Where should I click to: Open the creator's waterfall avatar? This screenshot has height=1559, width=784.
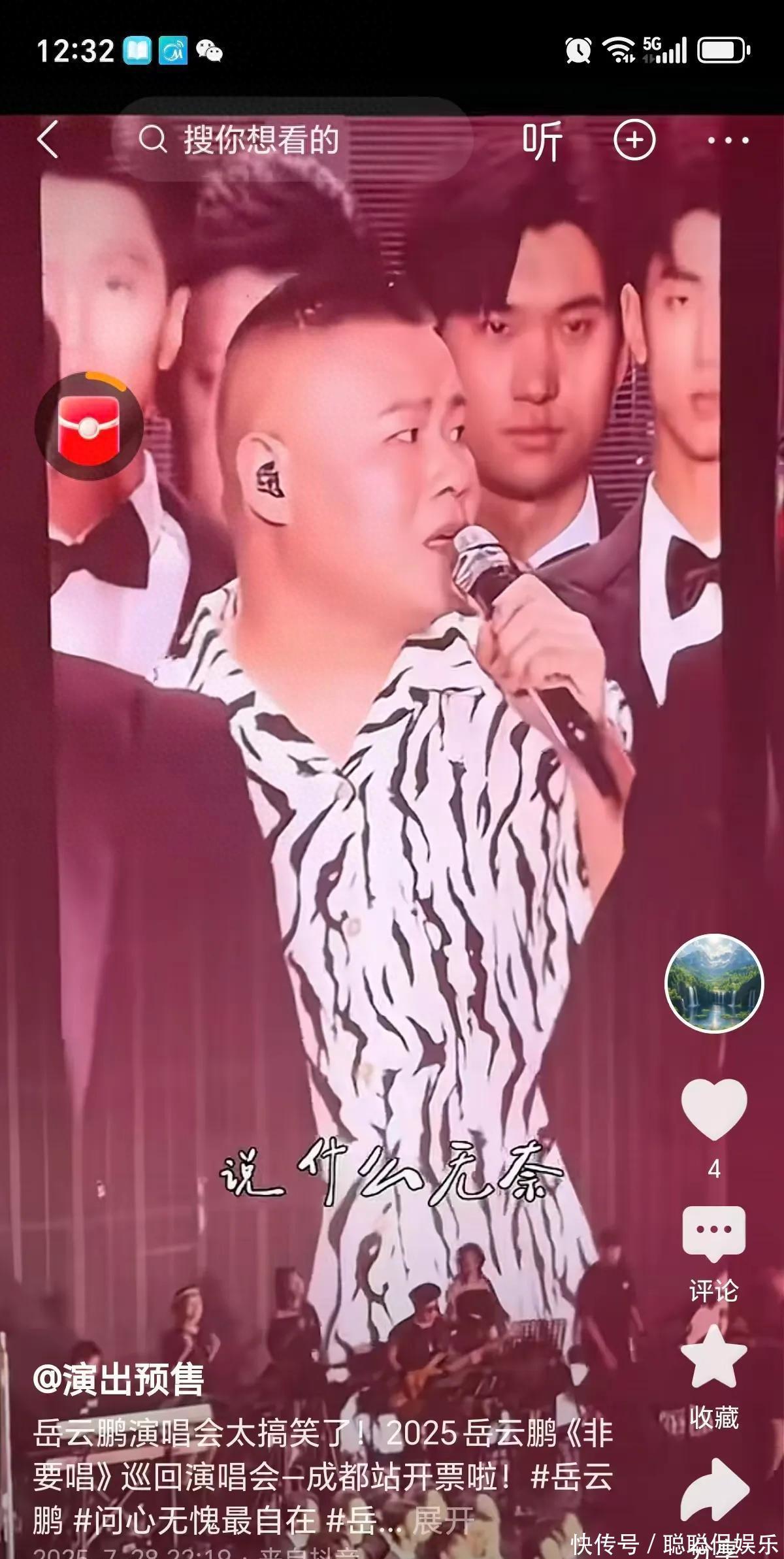tap(713, 984)
